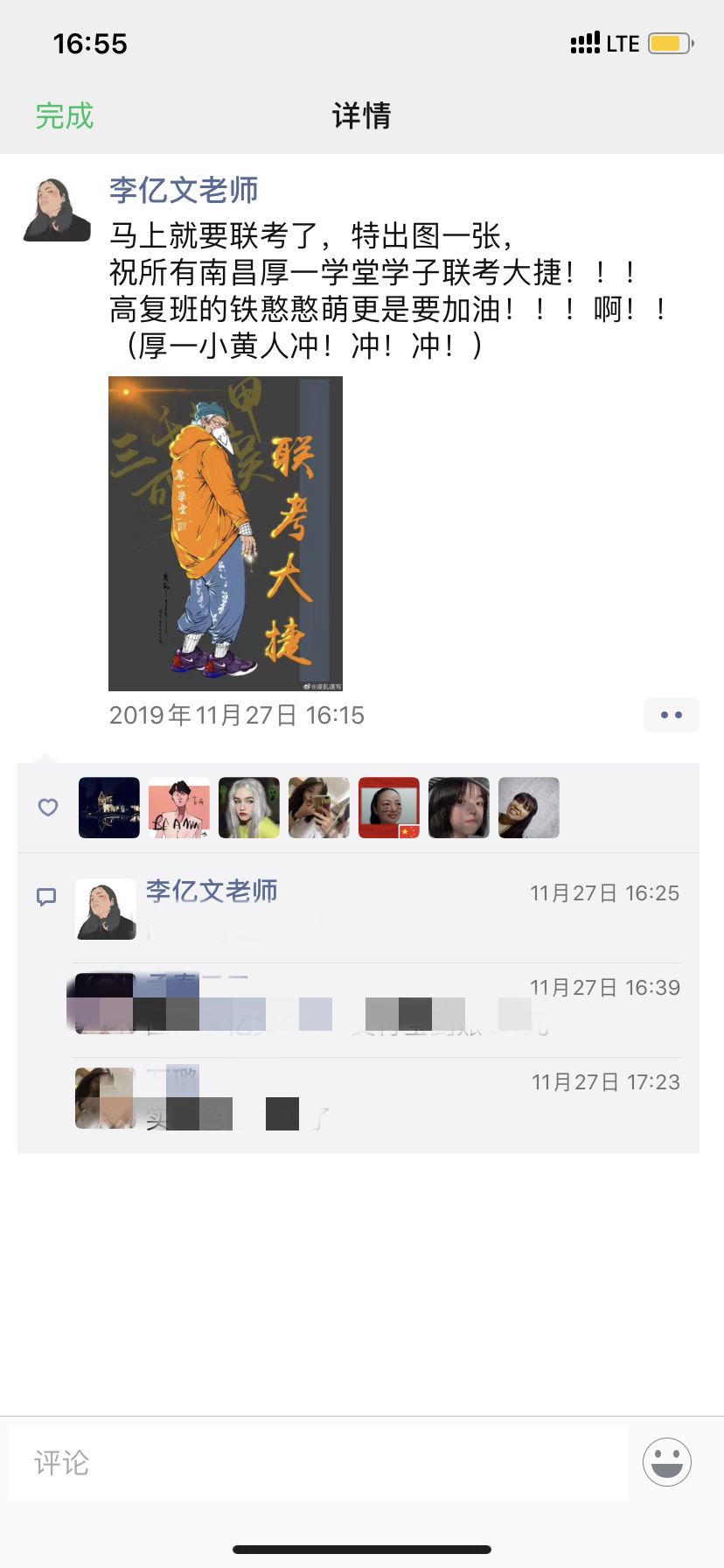Open the like/comment two-dot menu
724x1568 pixels.
671,715
